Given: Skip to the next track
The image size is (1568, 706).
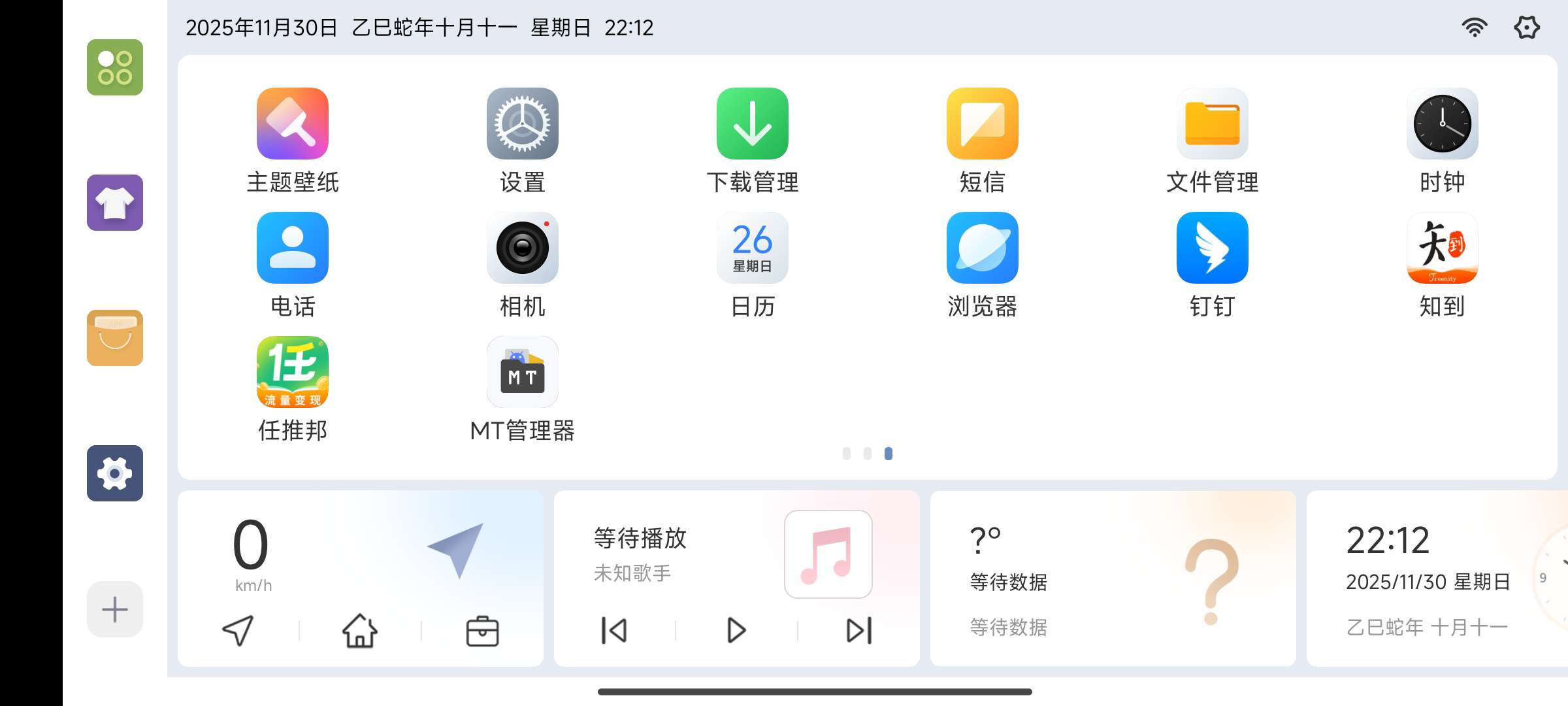Looking at the screenshot, I should [x=858, y=631].
